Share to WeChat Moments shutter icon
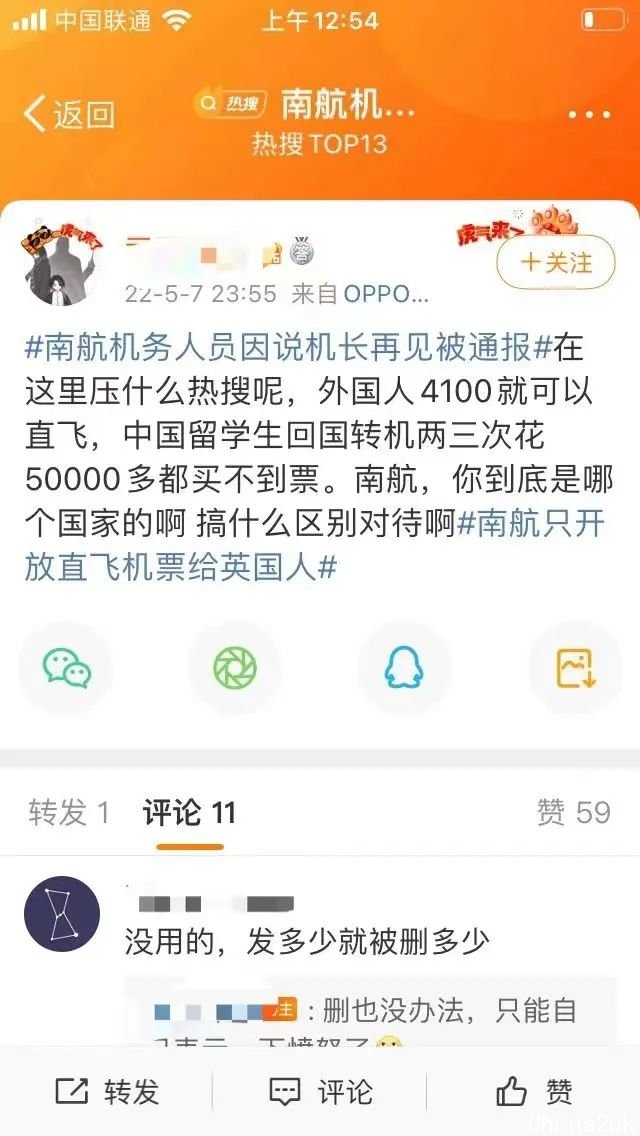Viewport: 640px width, 1136px height. tap(235, 667)
